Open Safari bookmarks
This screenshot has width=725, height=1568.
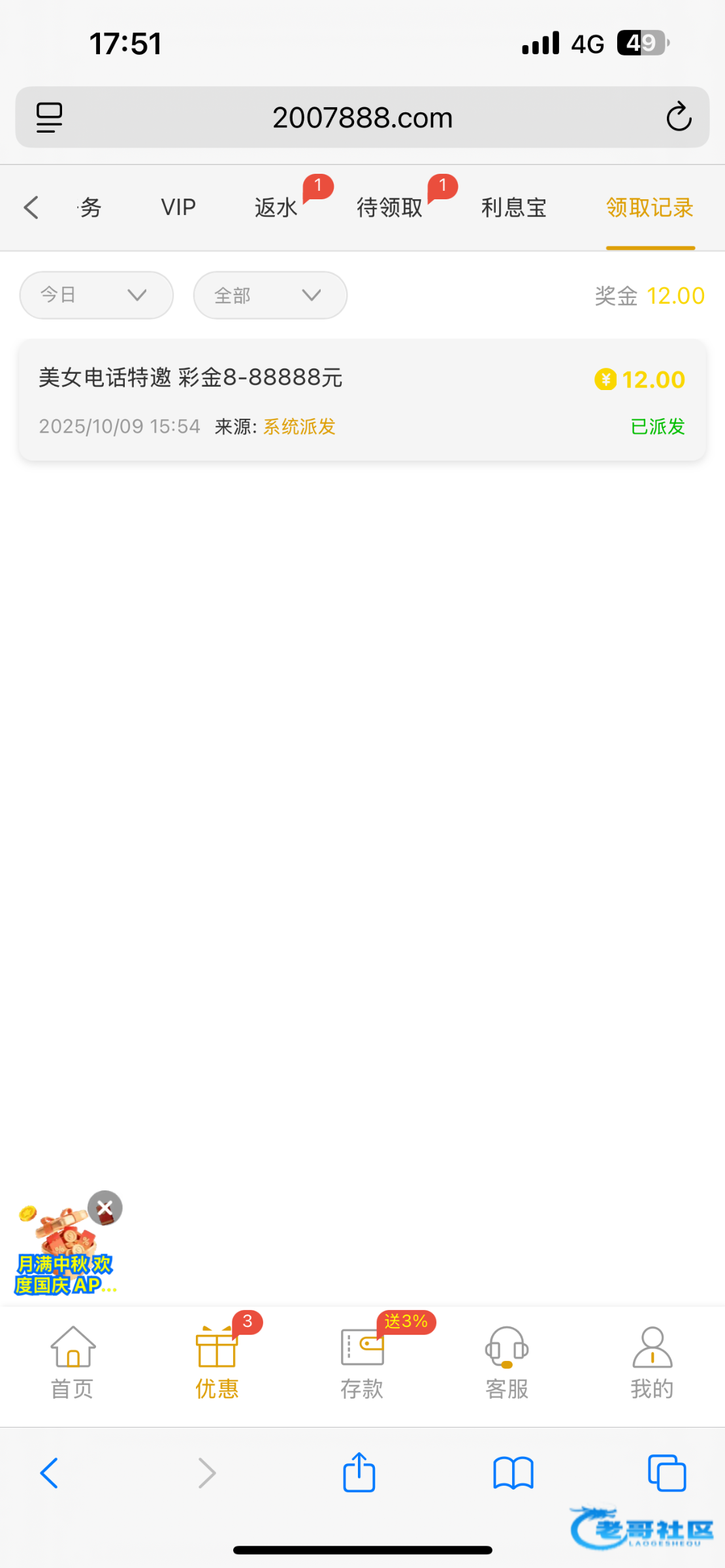point(513,1473)
